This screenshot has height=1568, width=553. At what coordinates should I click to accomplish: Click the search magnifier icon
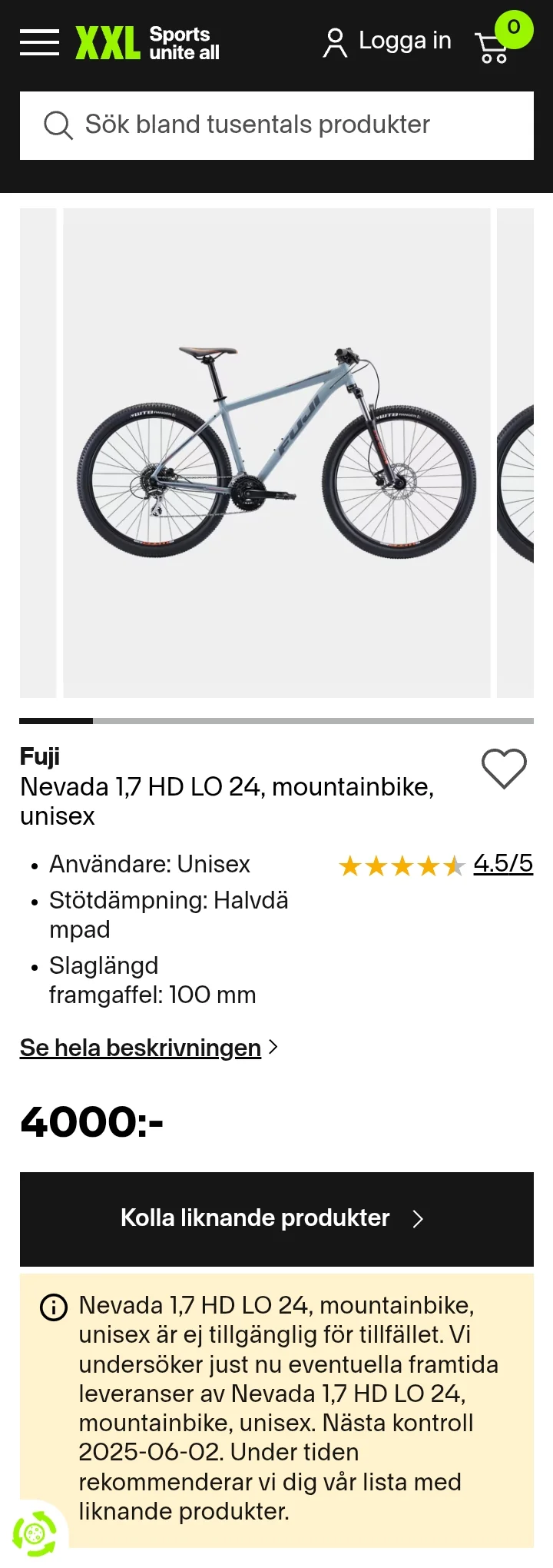coord(58,125)
